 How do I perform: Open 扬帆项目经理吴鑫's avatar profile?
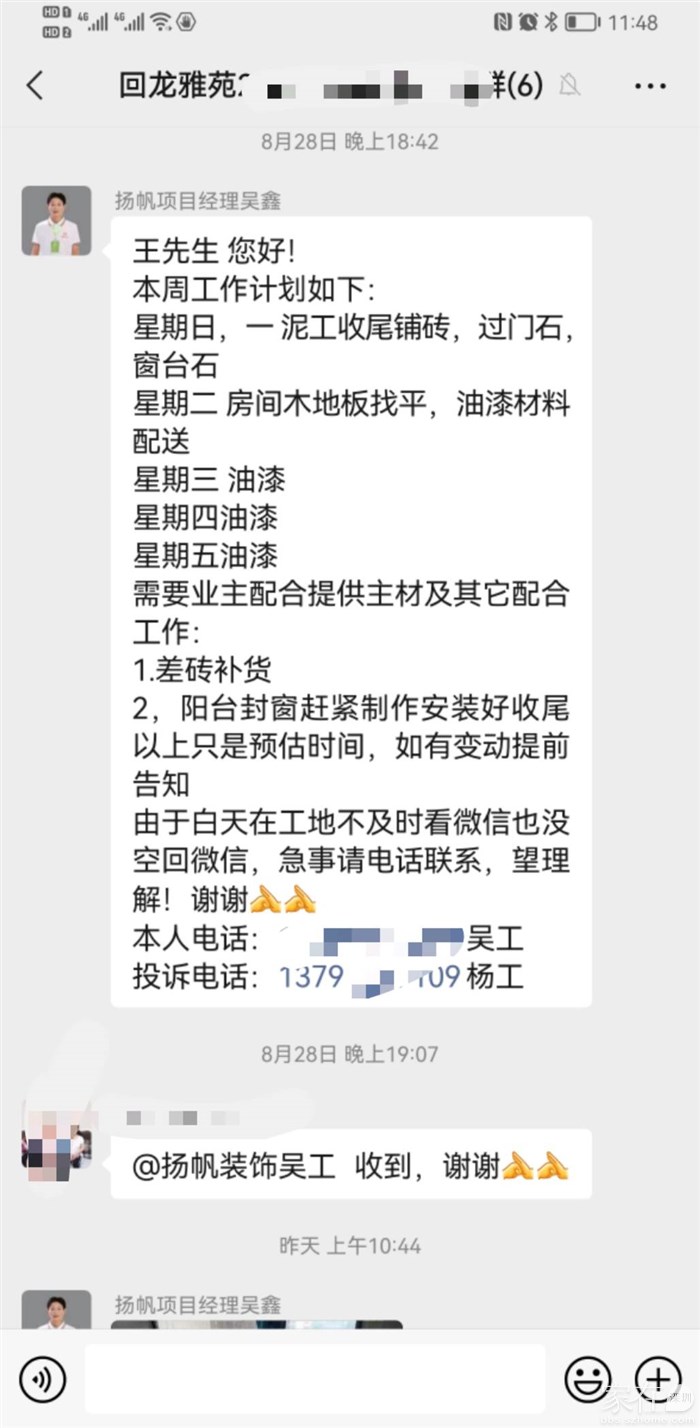tap(56, 221)
